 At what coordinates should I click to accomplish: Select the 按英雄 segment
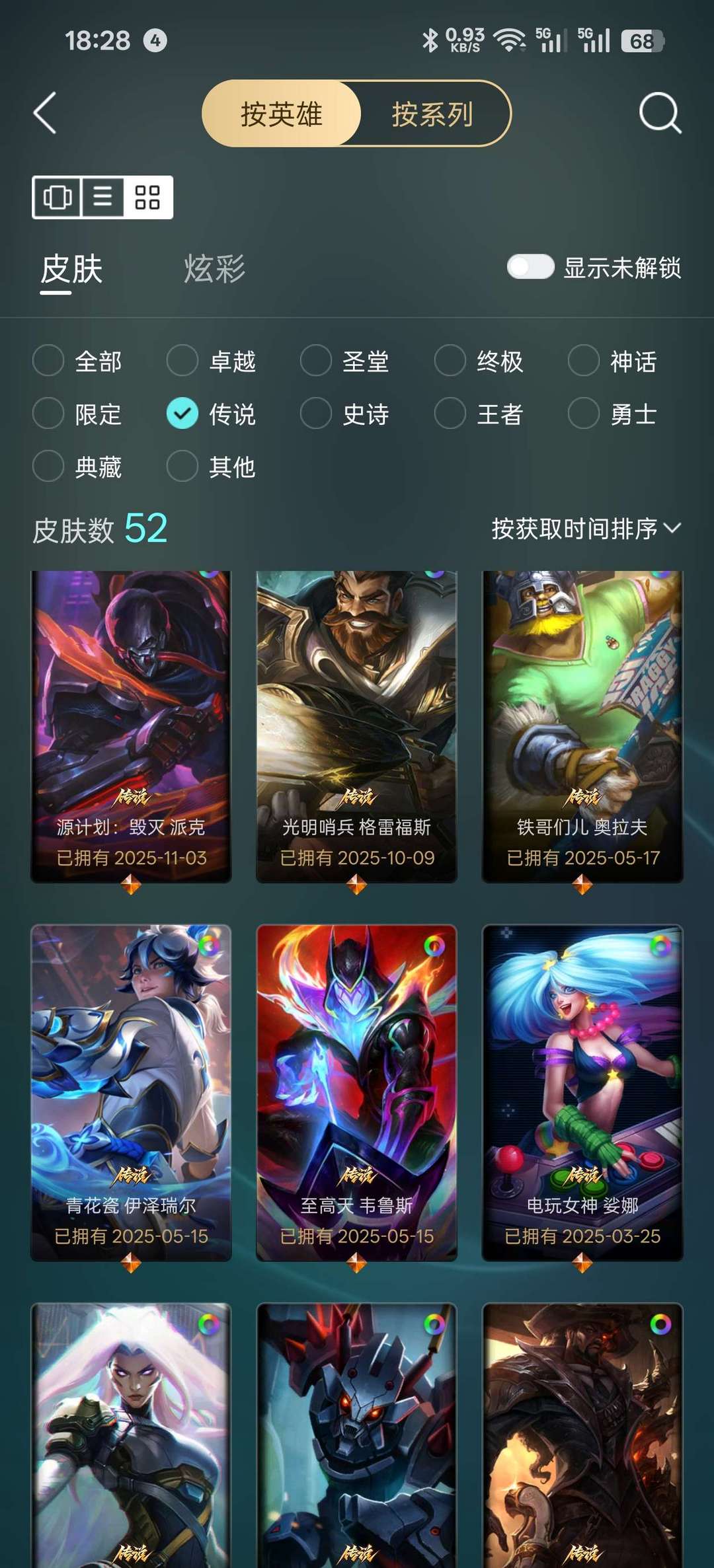[282, 114]
